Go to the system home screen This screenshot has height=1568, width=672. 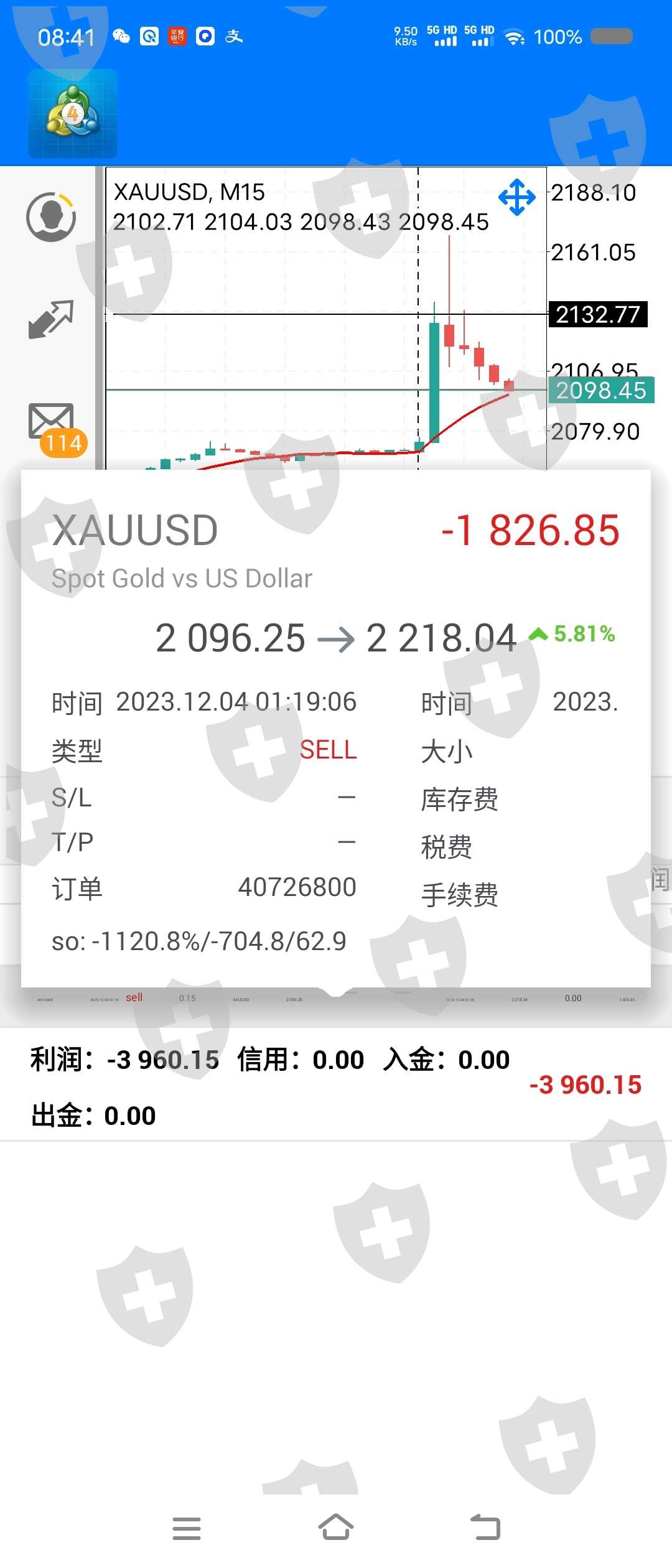click(x=336, y=1528)
